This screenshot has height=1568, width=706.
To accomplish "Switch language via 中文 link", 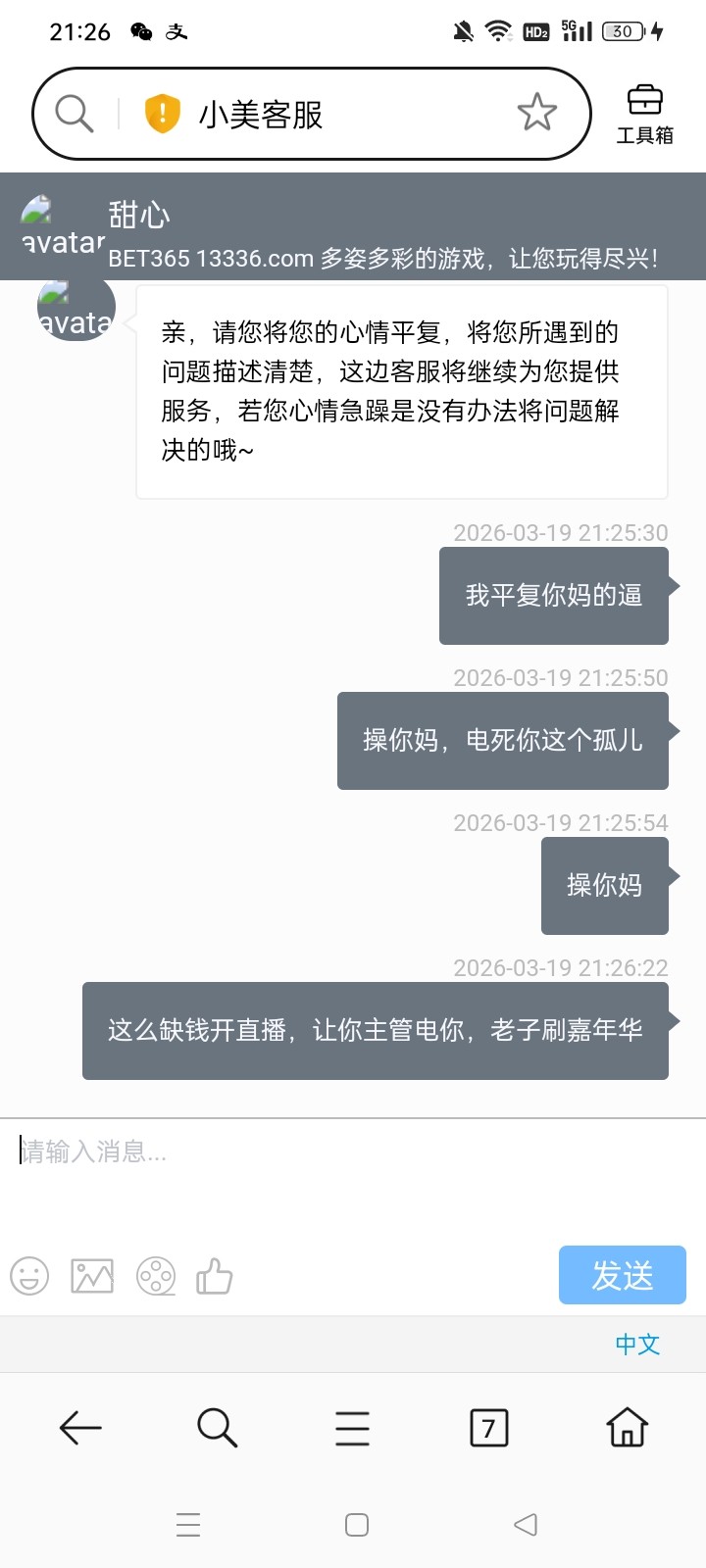I will (x=637, y=1344).
